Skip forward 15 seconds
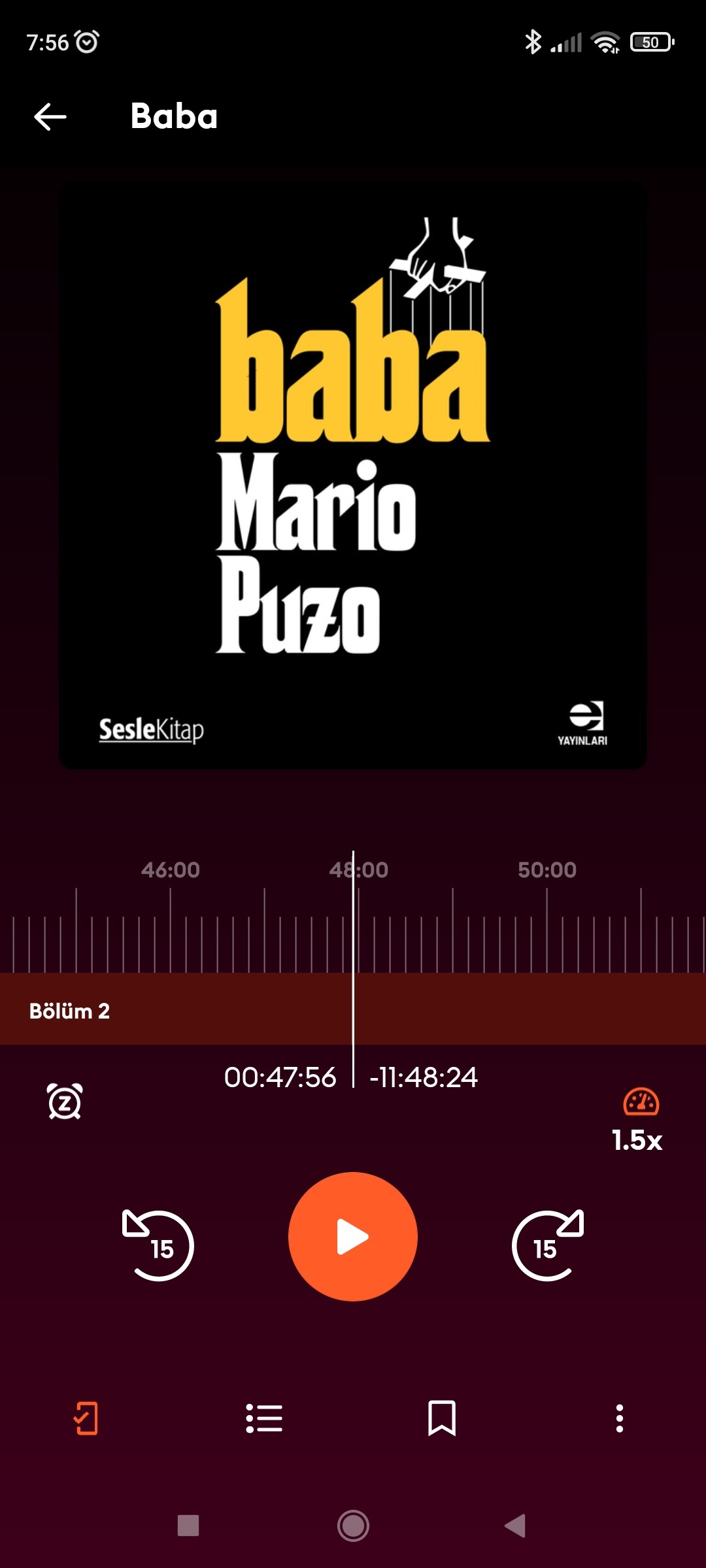This screenshot has width=706, height=1568. coord(548,1245)
